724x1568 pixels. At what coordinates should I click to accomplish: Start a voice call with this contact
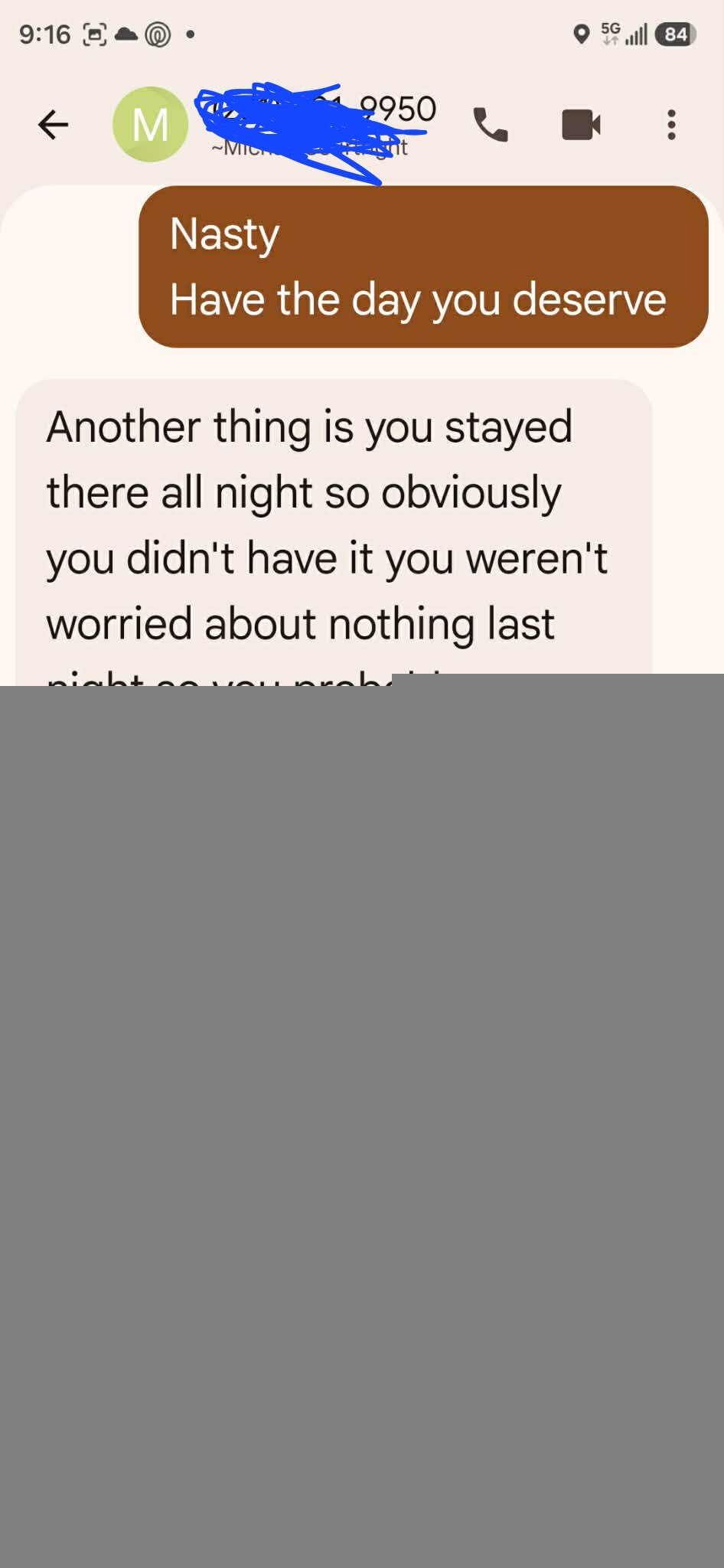click(491, 125)
